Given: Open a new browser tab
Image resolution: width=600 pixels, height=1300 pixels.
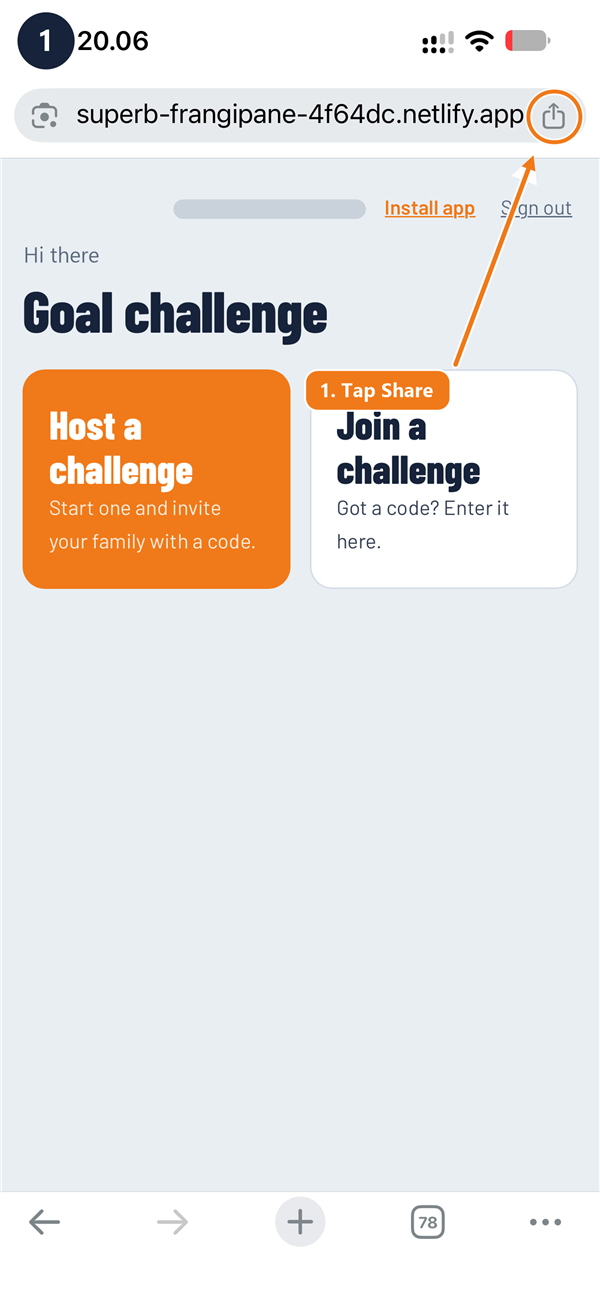Looking at the screenshot, I should tap(300, 1222).
